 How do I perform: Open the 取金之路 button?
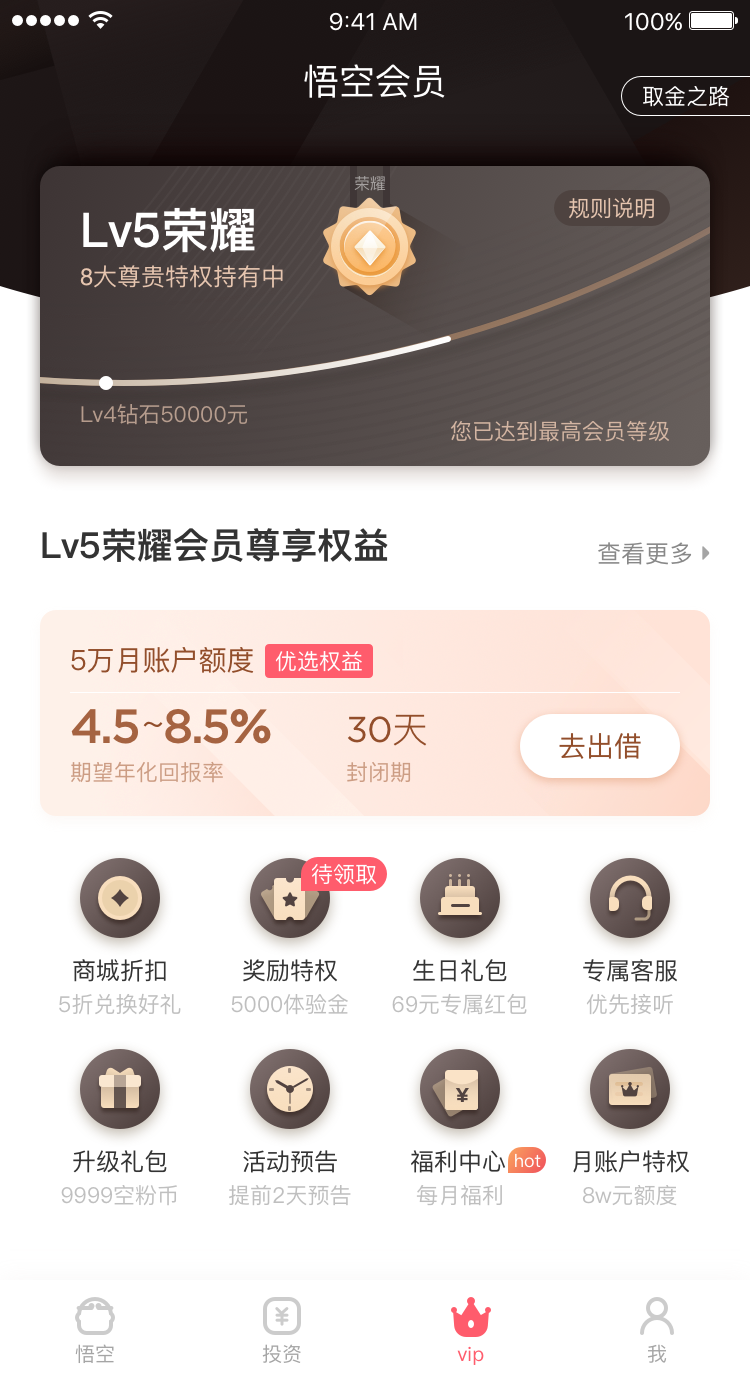tap(686, 96)
